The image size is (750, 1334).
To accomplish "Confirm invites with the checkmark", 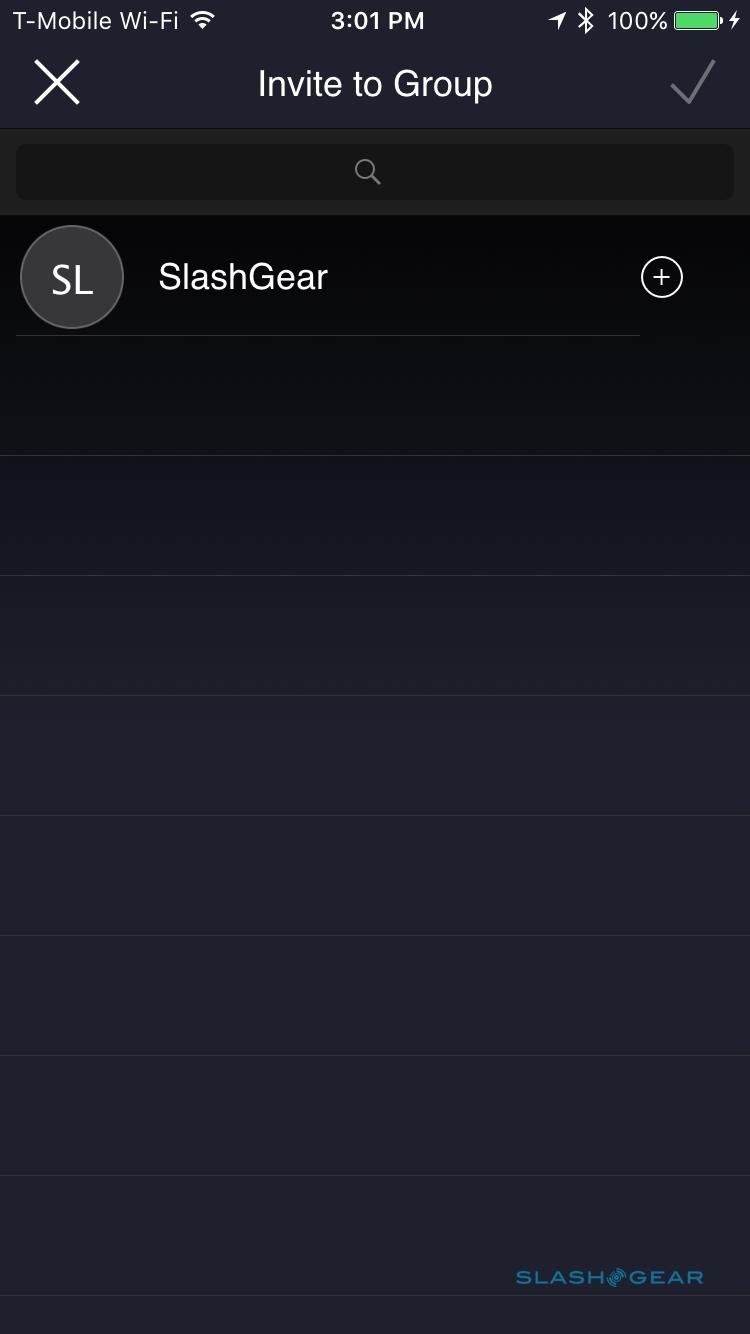I will (692, 82).
